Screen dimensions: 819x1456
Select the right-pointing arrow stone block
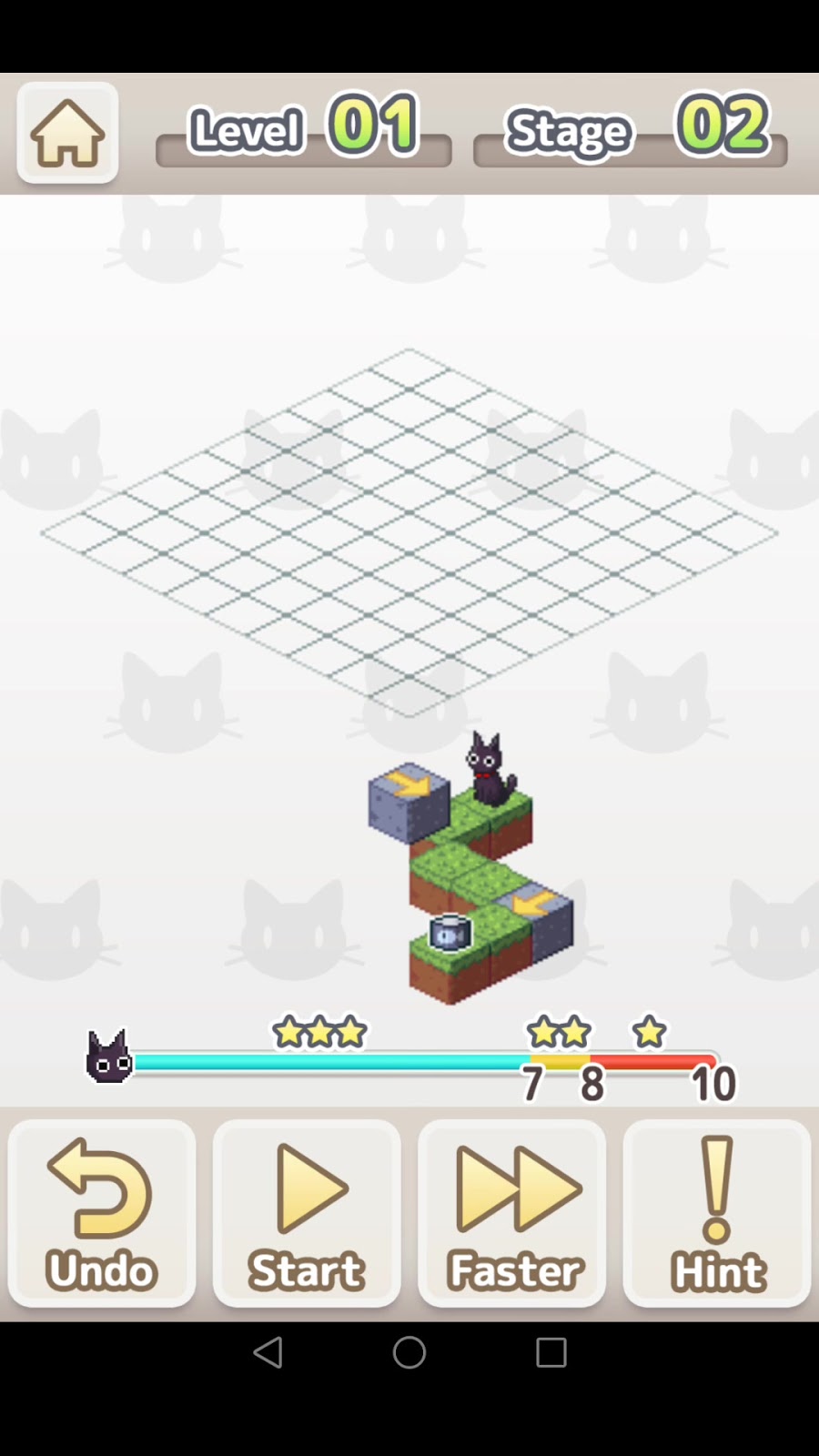[x=409, y=802]
